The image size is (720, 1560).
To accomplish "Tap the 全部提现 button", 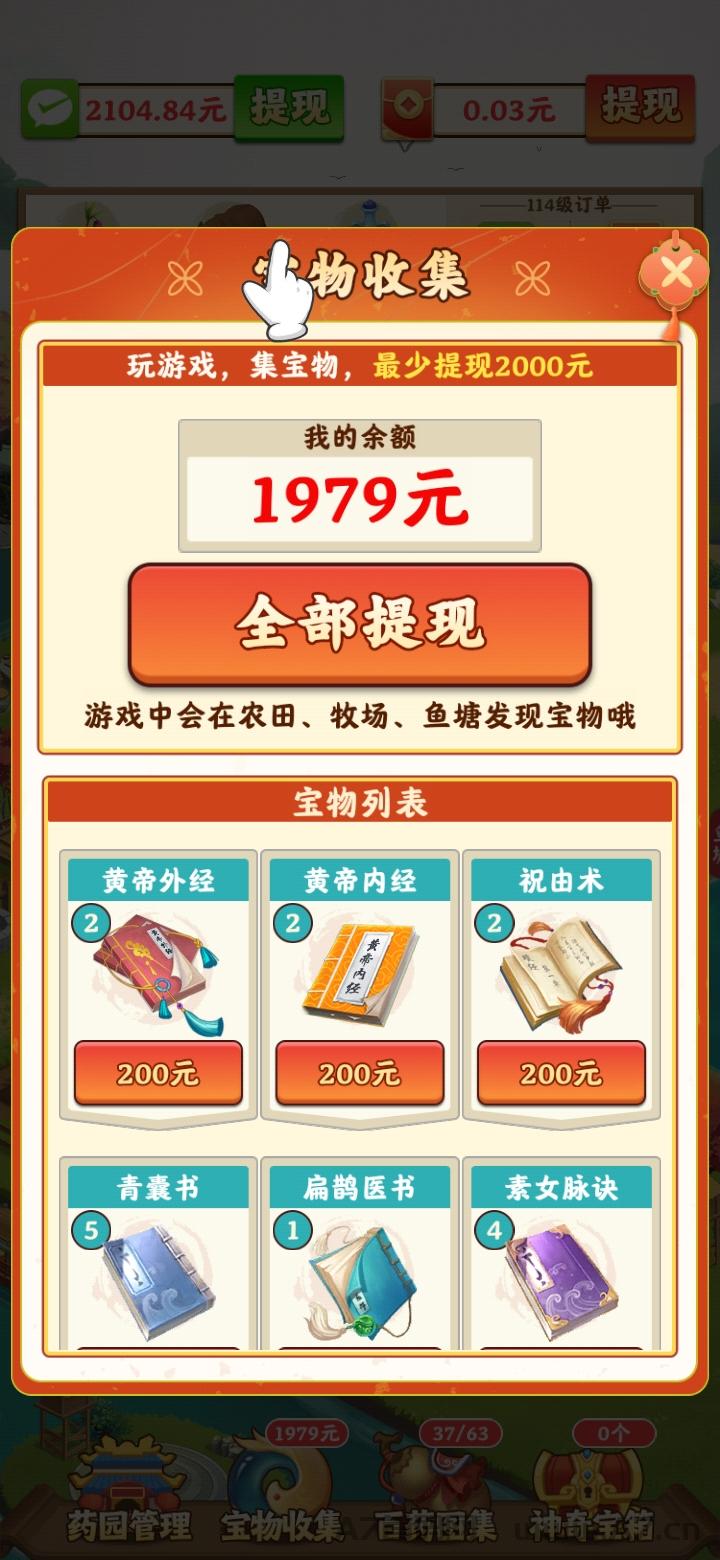I will click(360, 624).
